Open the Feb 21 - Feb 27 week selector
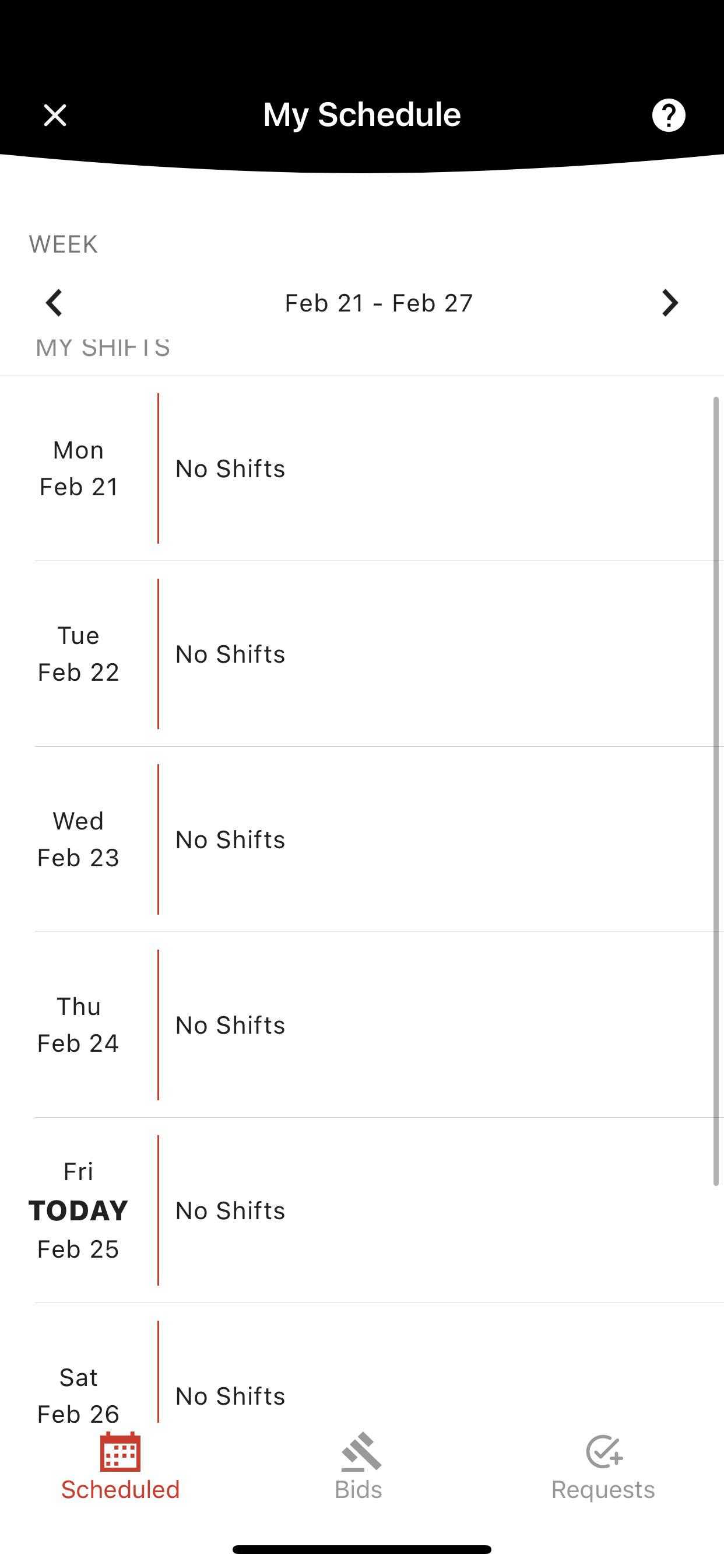Screen dimensions: 724x1568 pyautogui.click(x=378, y=303)
